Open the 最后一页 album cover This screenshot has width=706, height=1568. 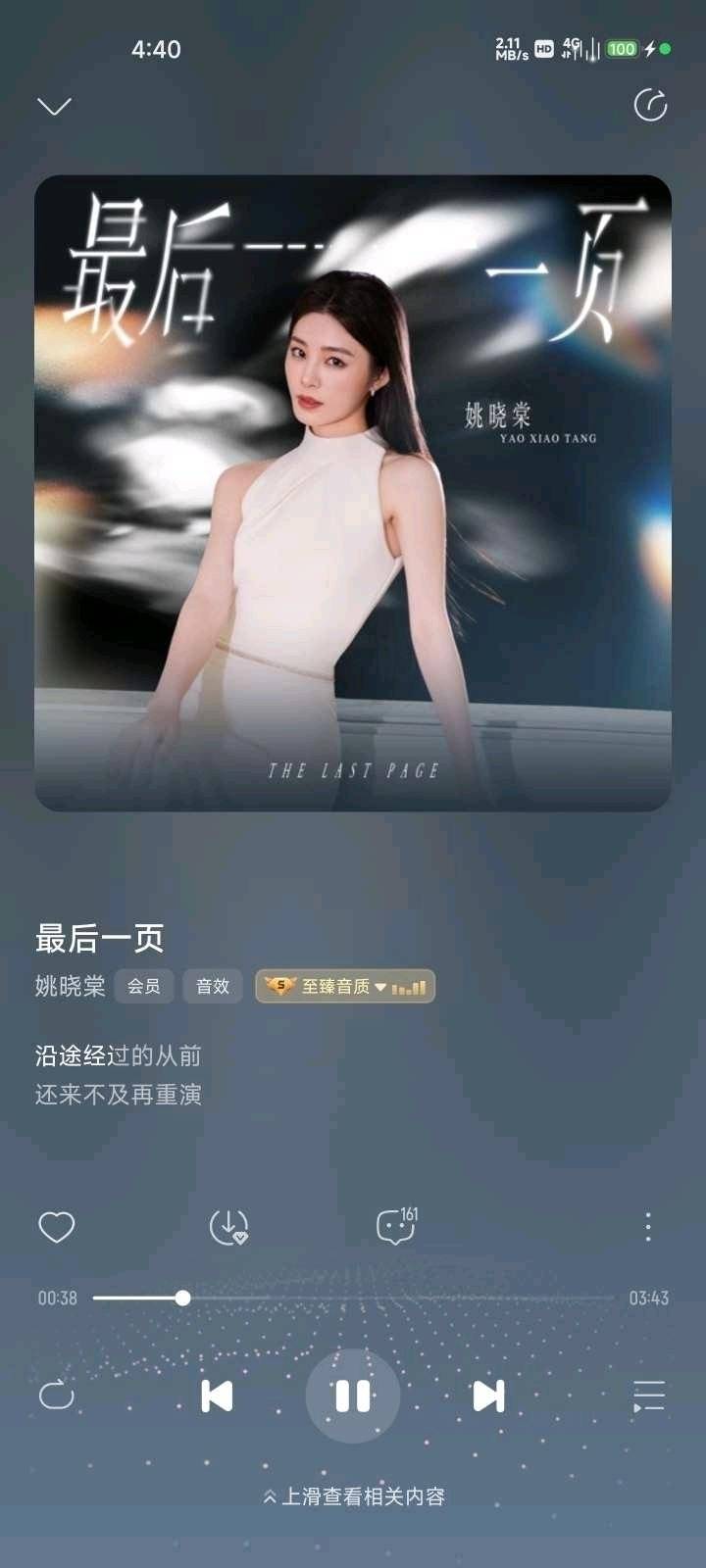pyautogui.click(x=353, y=493)
